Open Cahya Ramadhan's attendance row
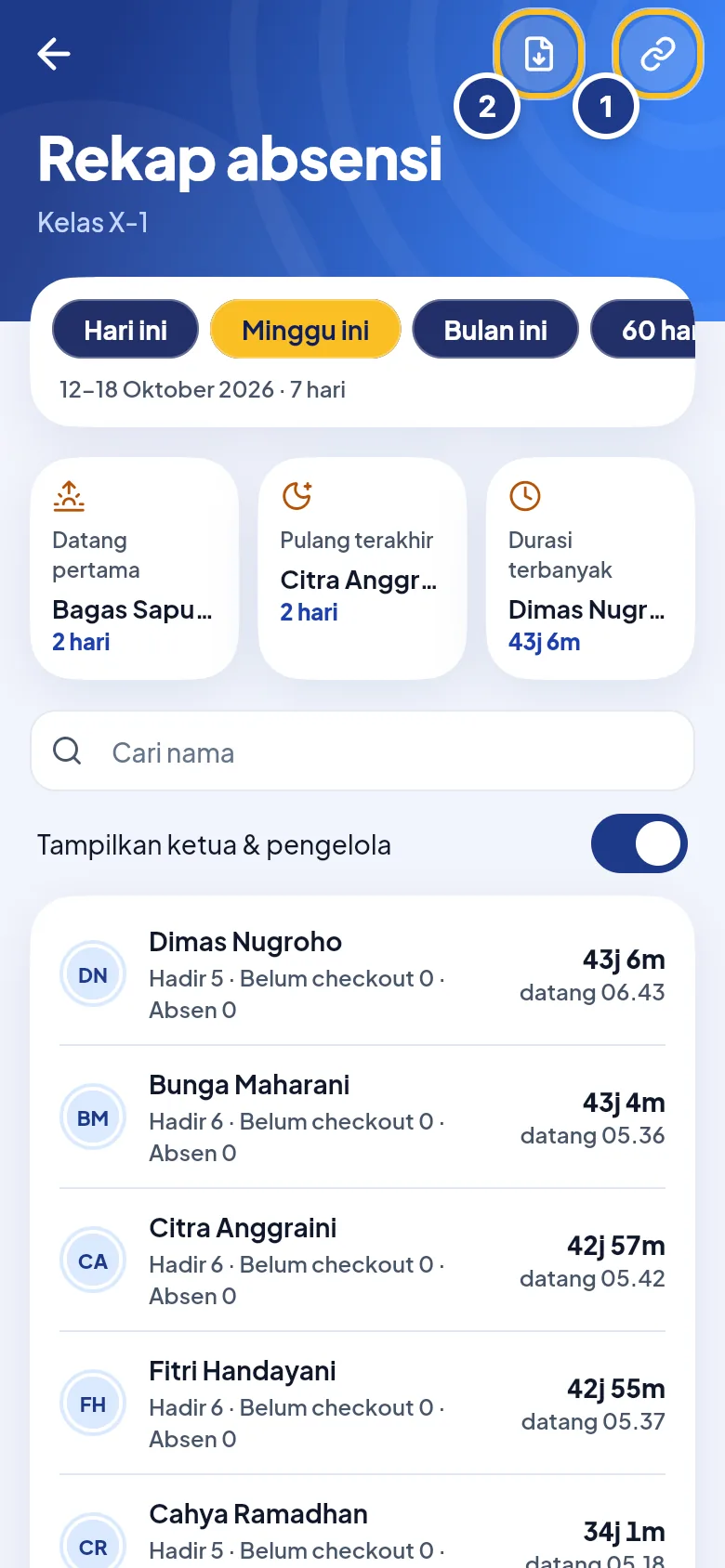Screen dimensions: 725x1568 tap(362, 1525)
